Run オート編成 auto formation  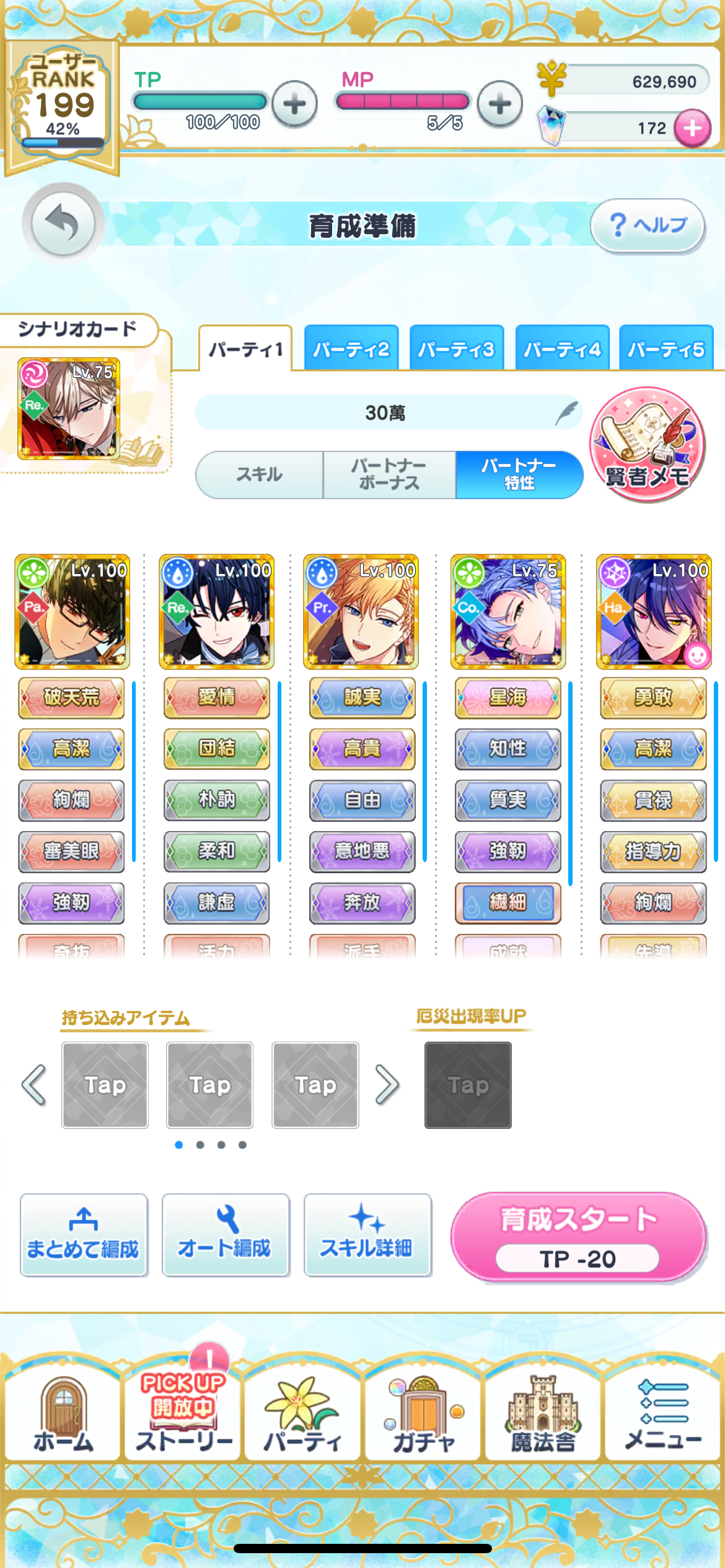click(226, 1235)
